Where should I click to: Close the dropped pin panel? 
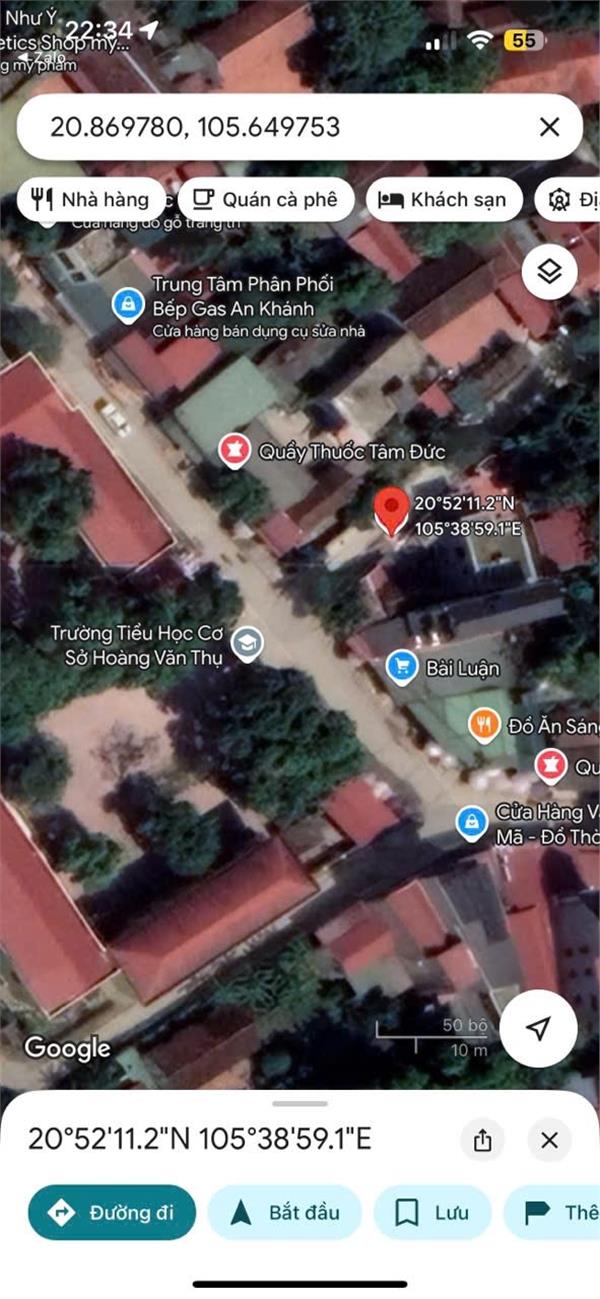coord(549,1139)
